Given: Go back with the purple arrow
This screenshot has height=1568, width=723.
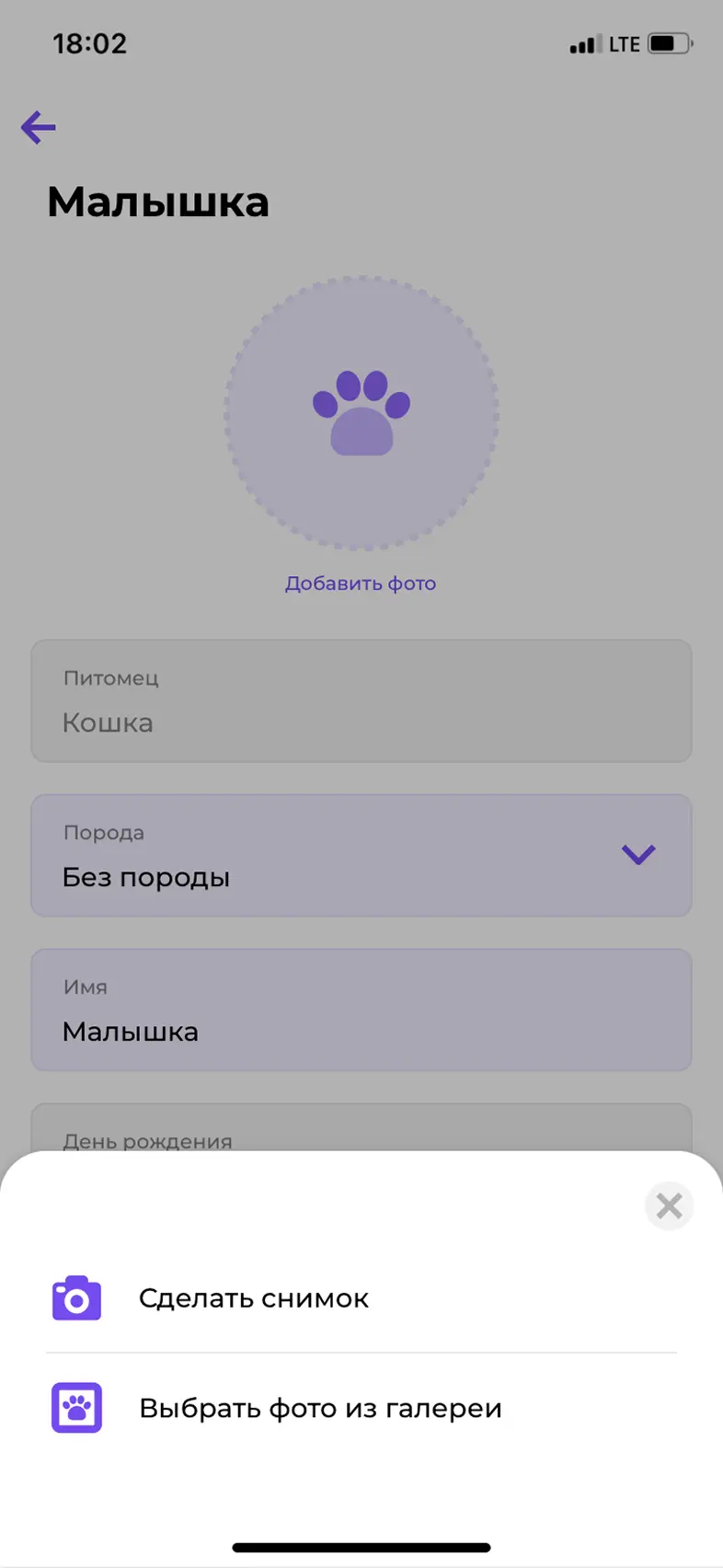Looking at the screenshot, I should point(39,127).
